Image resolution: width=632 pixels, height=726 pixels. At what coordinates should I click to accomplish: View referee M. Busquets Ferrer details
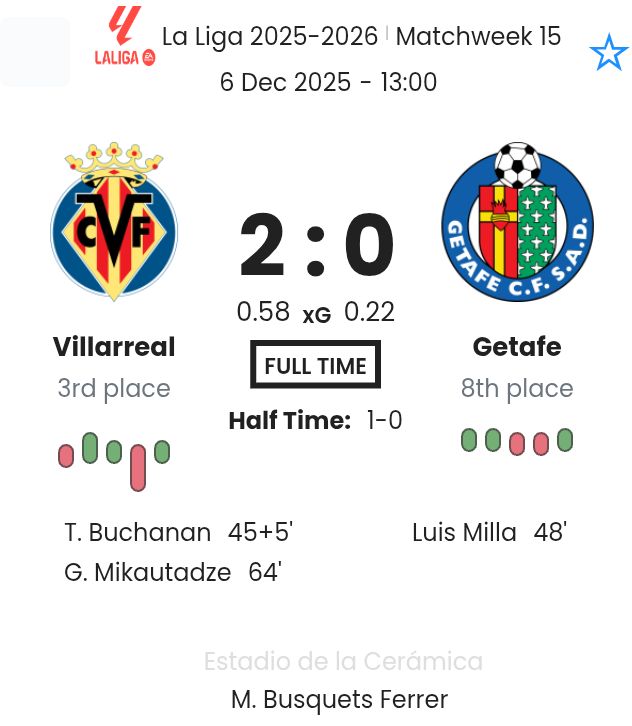point(339,699)
